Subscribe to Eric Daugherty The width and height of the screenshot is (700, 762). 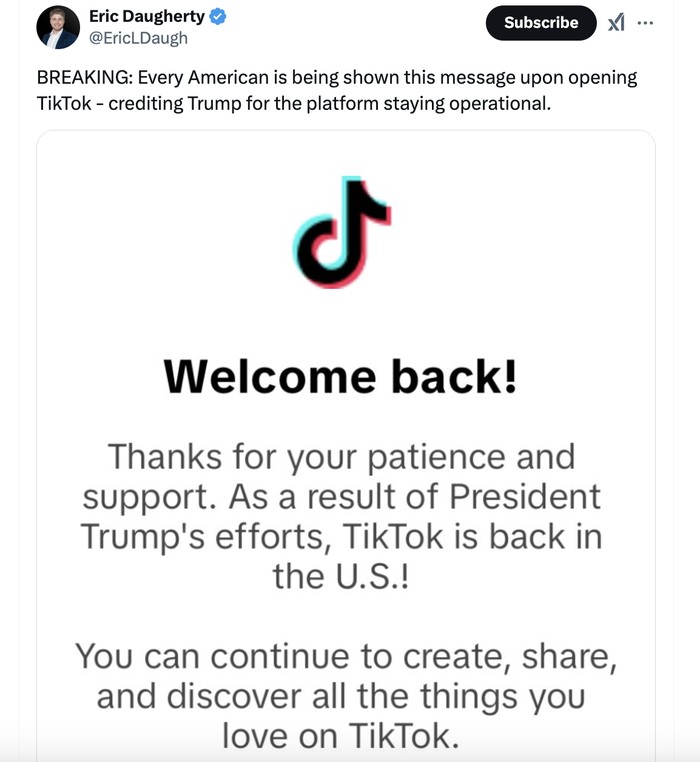[540, 23]
